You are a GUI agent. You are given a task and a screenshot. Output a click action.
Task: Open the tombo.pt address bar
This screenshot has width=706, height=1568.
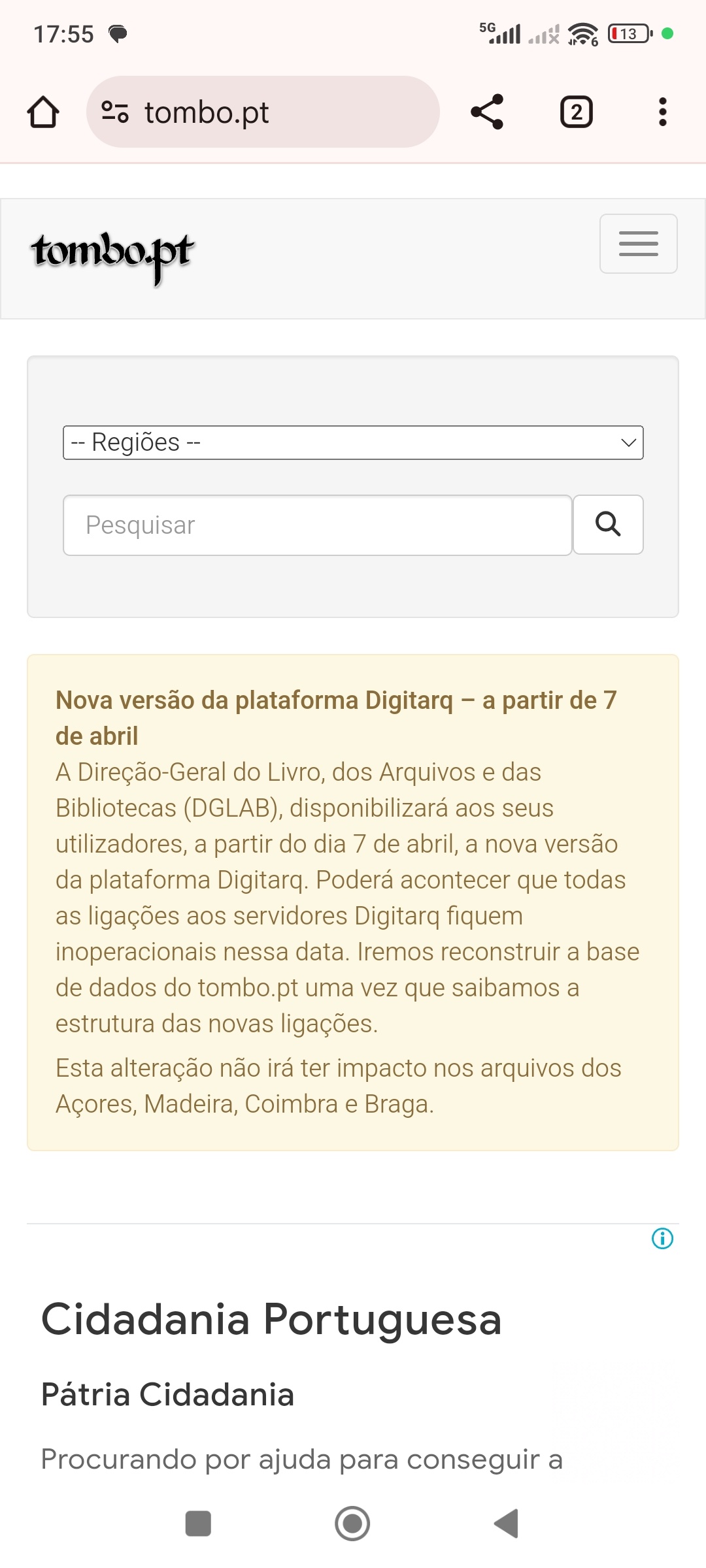263,112
